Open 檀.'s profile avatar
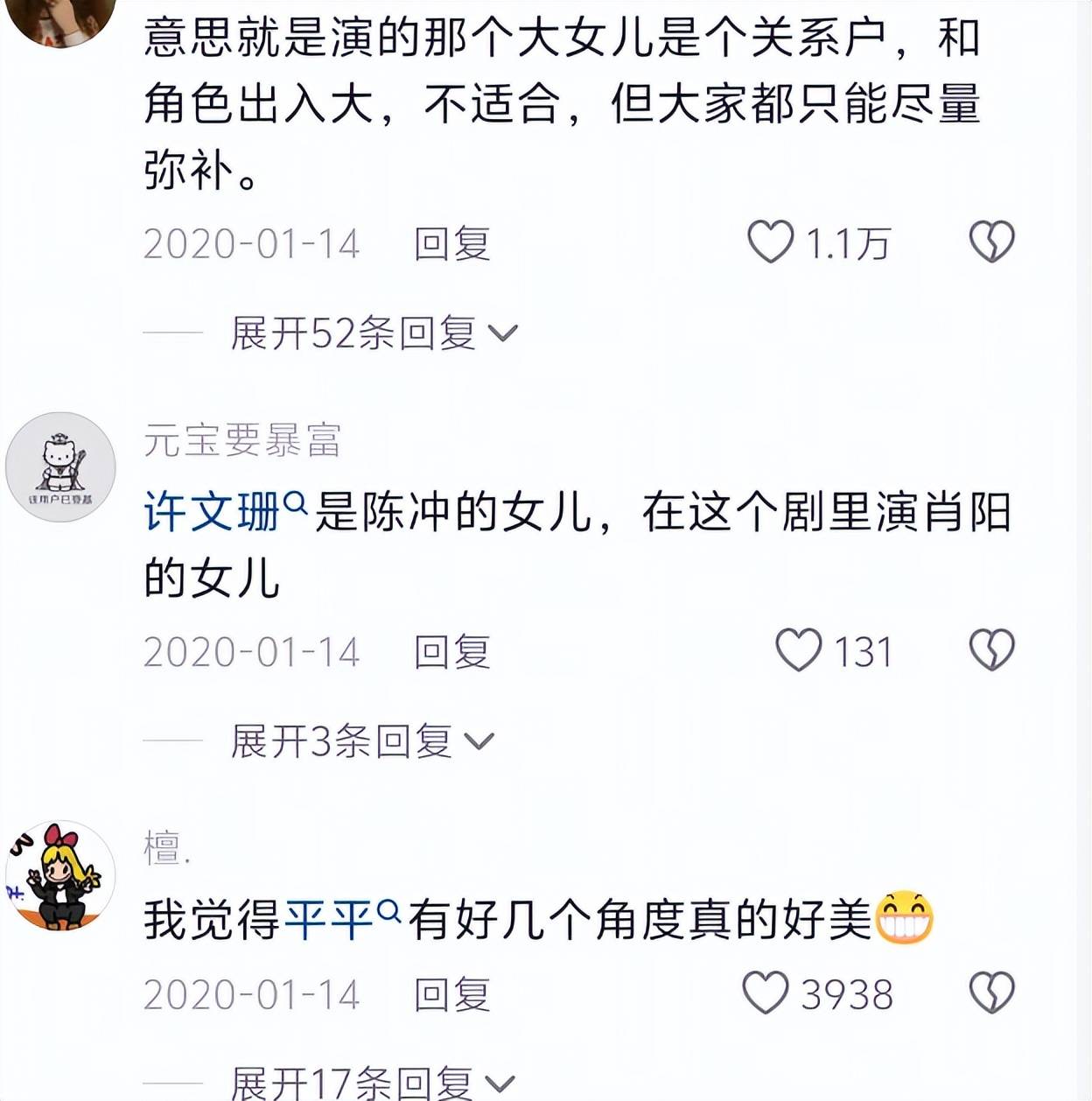Image resolution: width=1092 pixels, height=1101 pixels. coord(60,876)
